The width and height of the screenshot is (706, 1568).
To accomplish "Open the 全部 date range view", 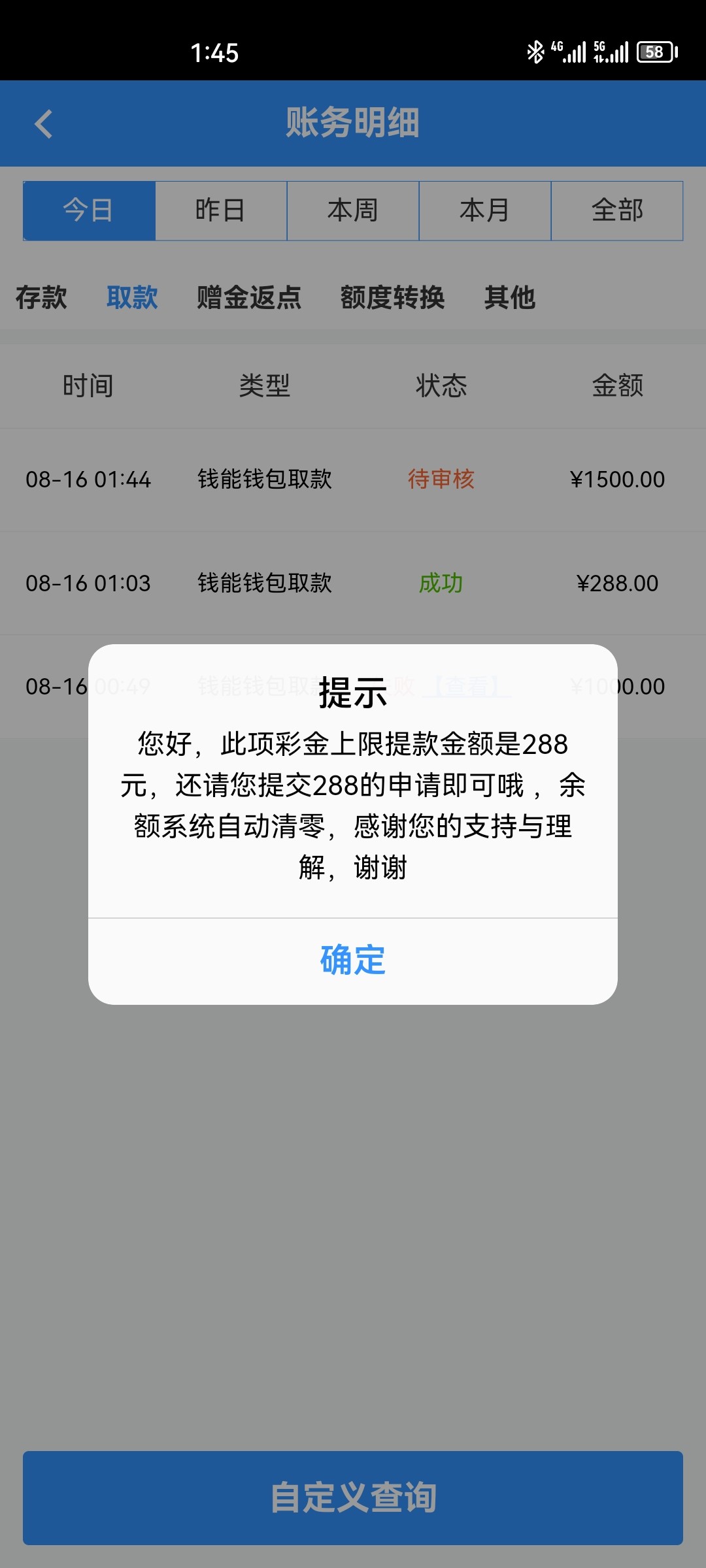I will coord(617,210).
